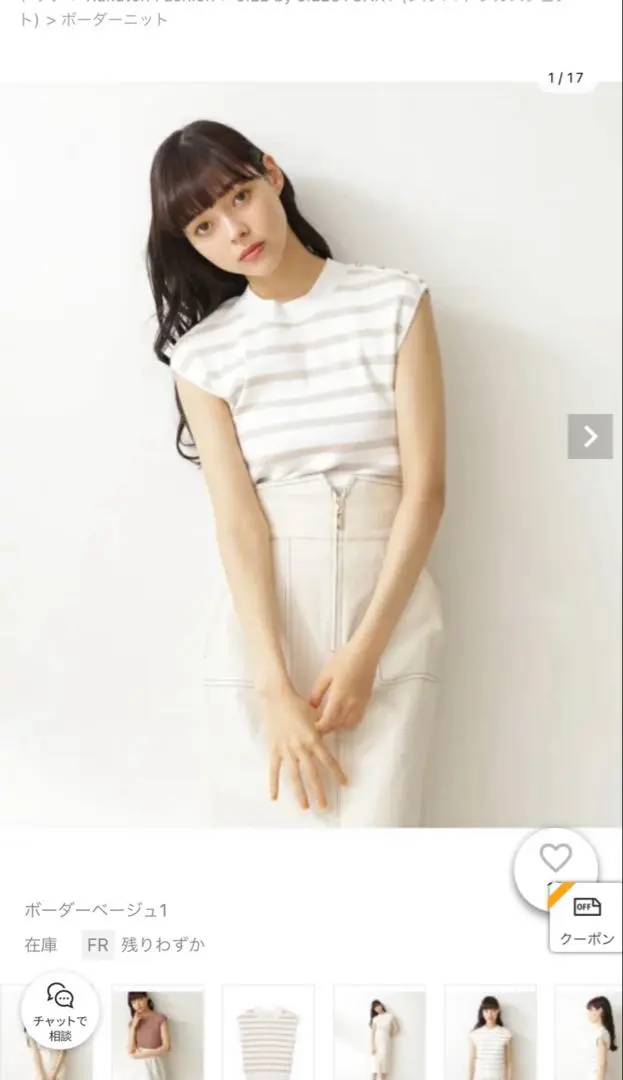This screenshot has width=623, height=1080.
Task: Show the next product image
Action: (590, 436)
